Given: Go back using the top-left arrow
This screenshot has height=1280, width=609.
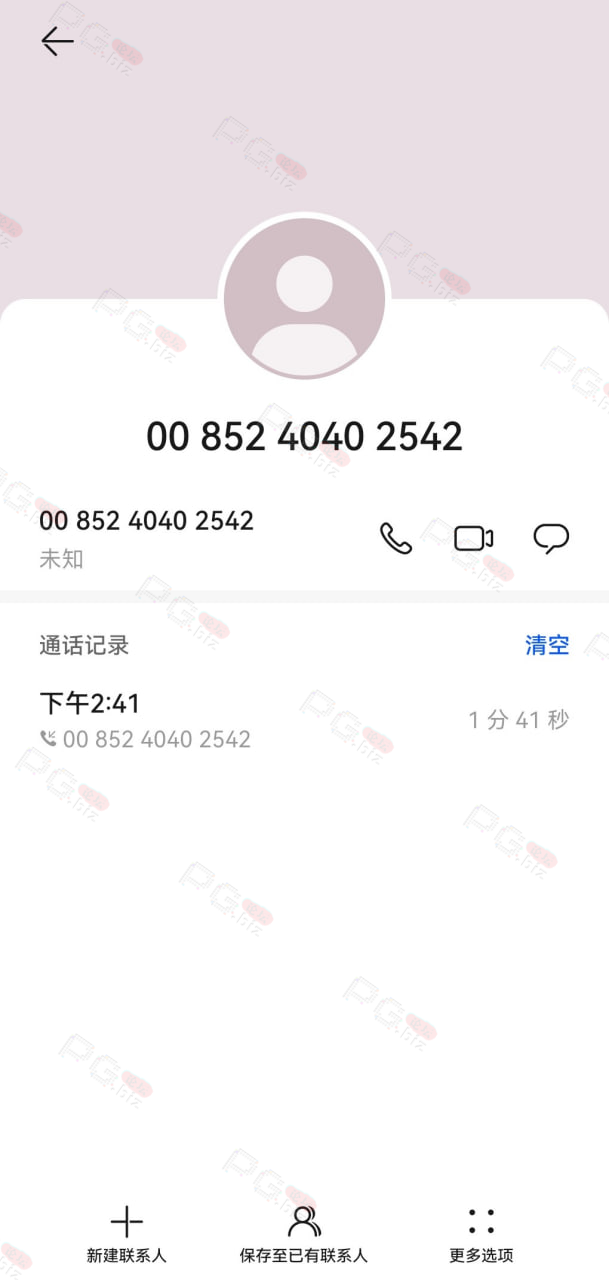Looking at the screenshot, I should coord(57,41).
